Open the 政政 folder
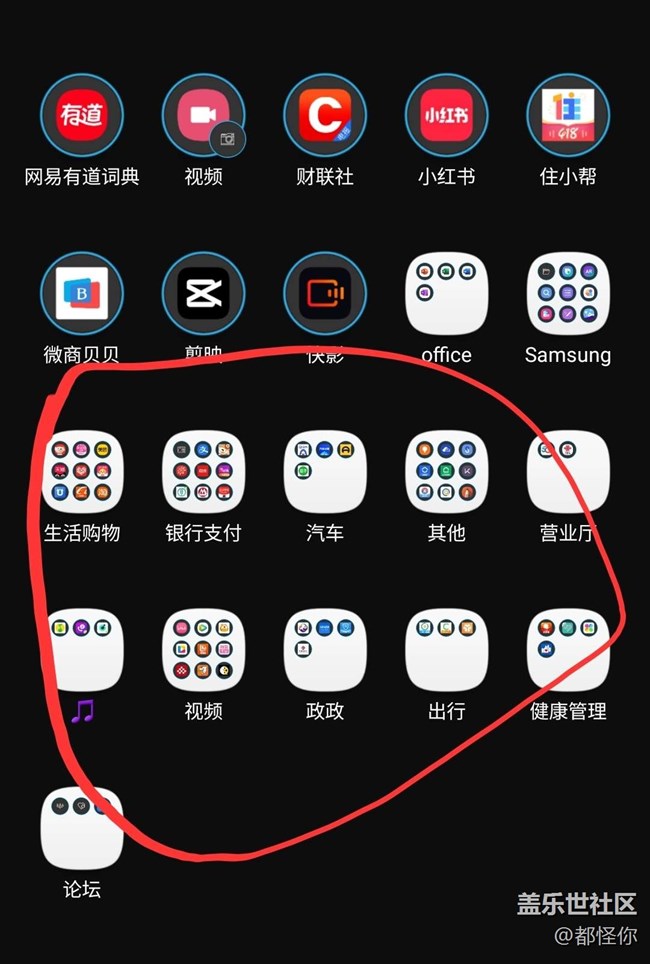The image size is (650, 964). (x=325, y=650)
